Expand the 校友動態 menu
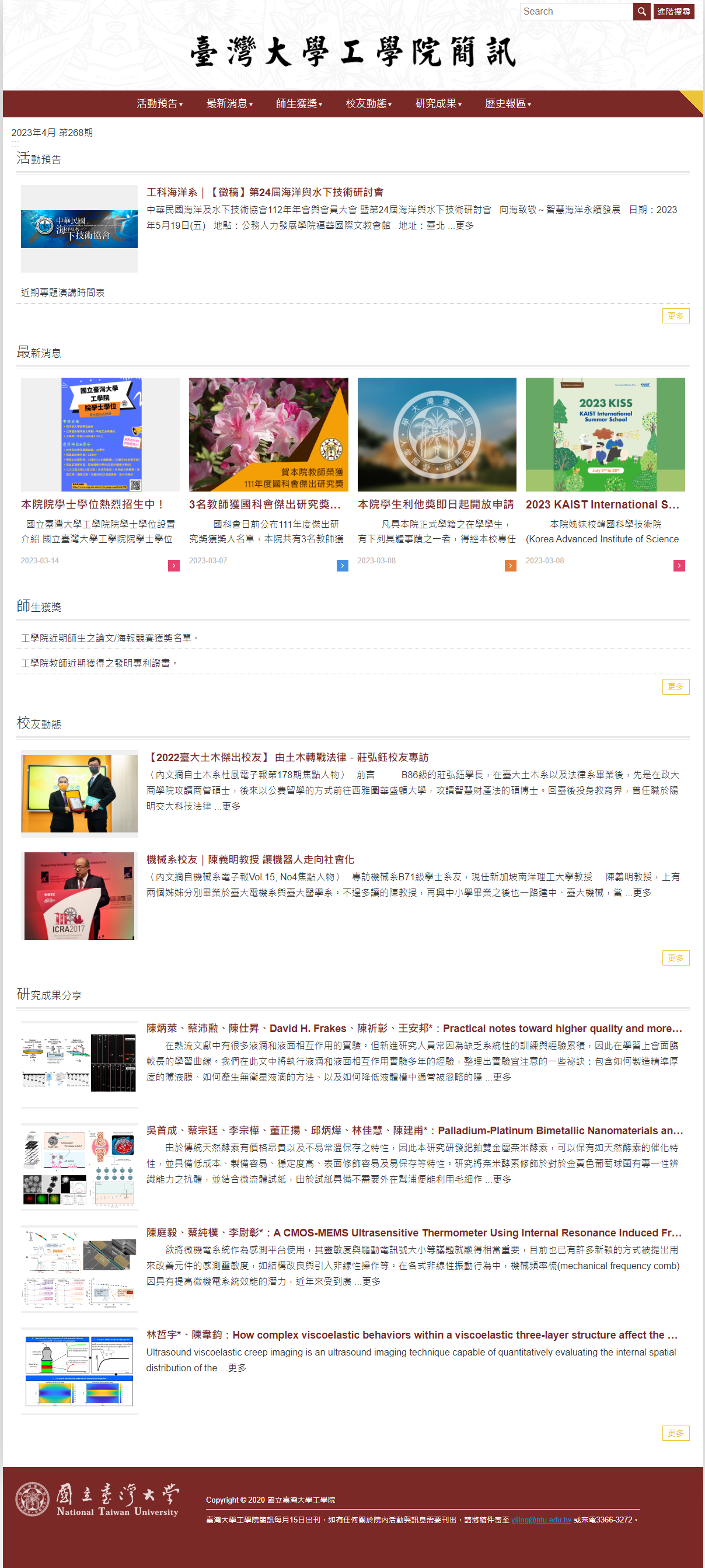Screen dimensions: 705x1568 tap(369, 104)
